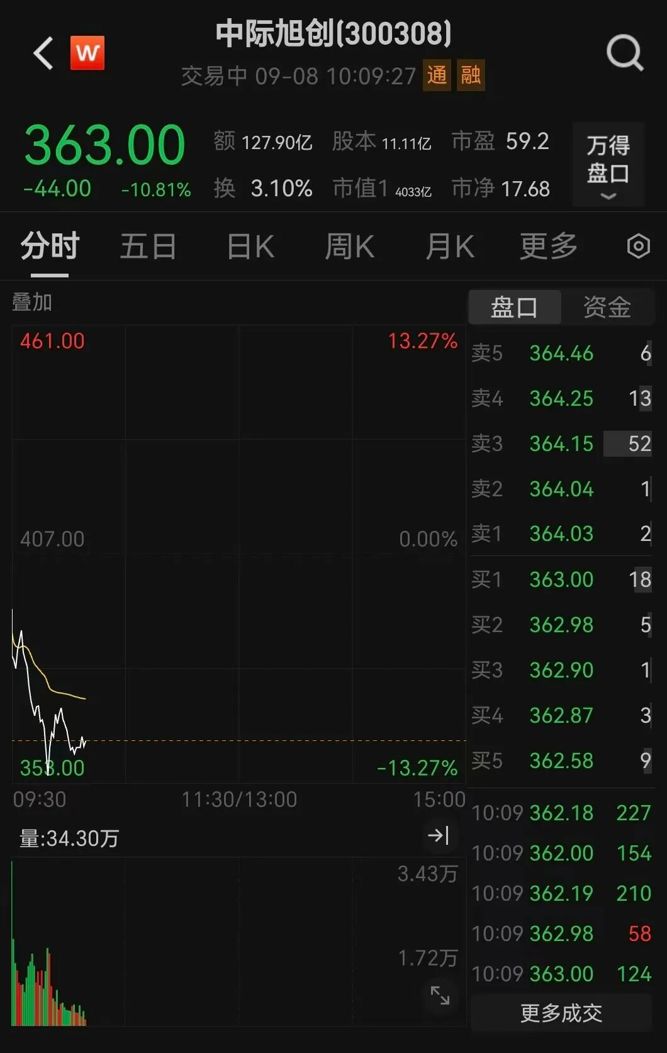Go back using the arrow
The height and width of the screenshot is (1053, 667).
(x=42, y=53)
